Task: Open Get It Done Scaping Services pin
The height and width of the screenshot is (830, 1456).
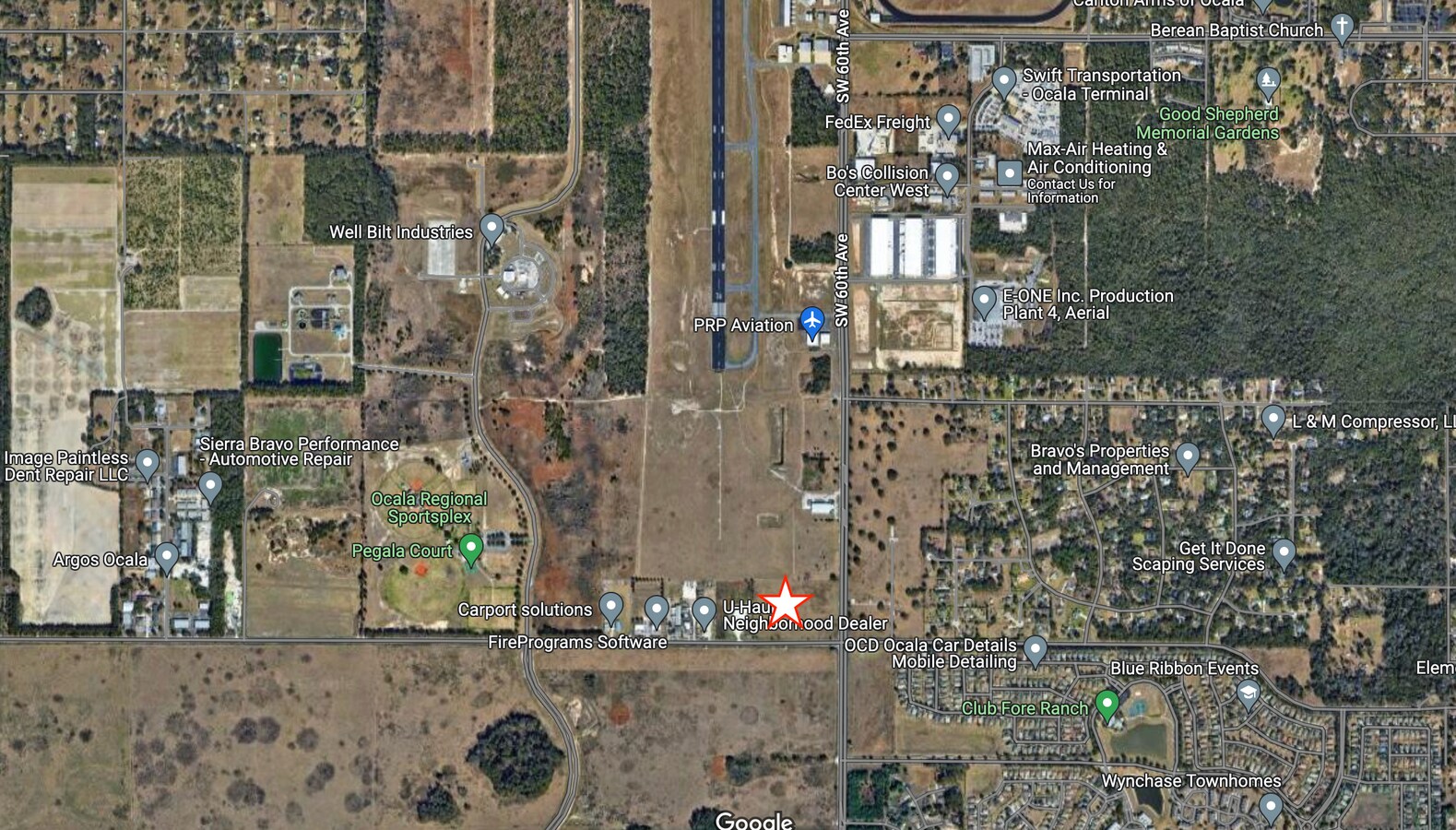Action: click(1284, 552)
